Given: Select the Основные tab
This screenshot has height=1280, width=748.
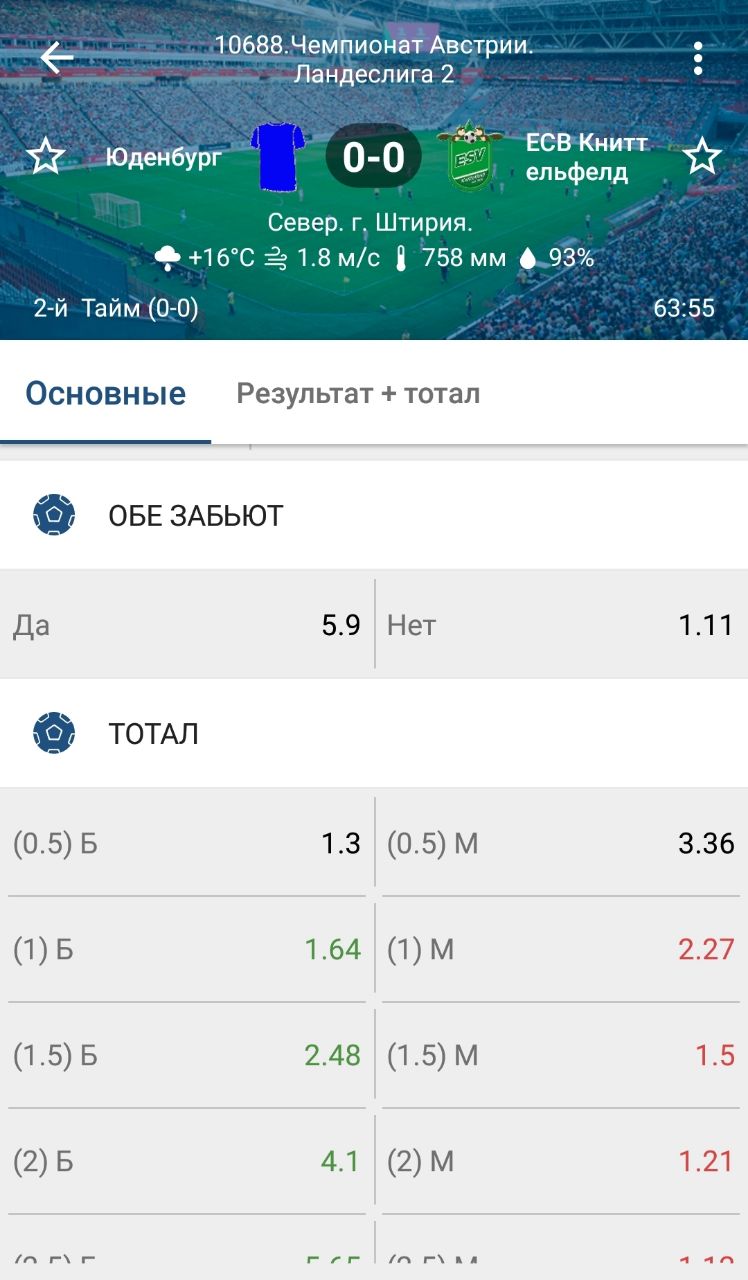Looking at the screenshot, I should point(106,394).
